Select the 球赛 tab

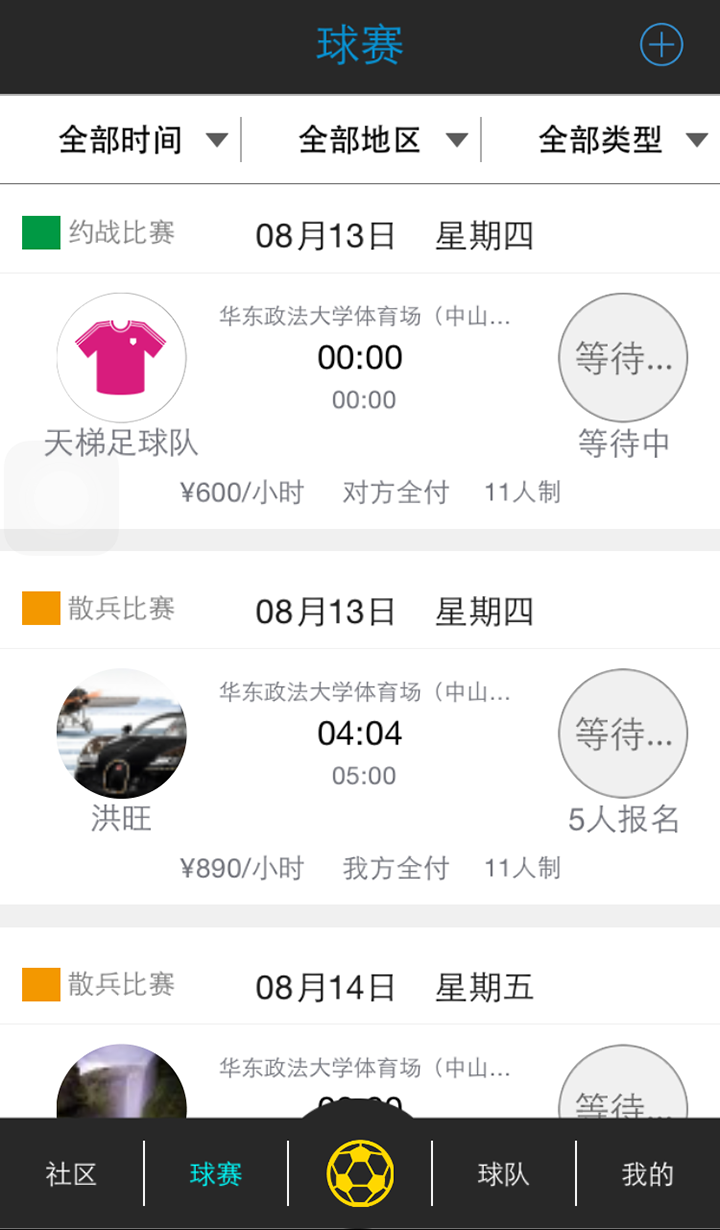point(216,1174)
